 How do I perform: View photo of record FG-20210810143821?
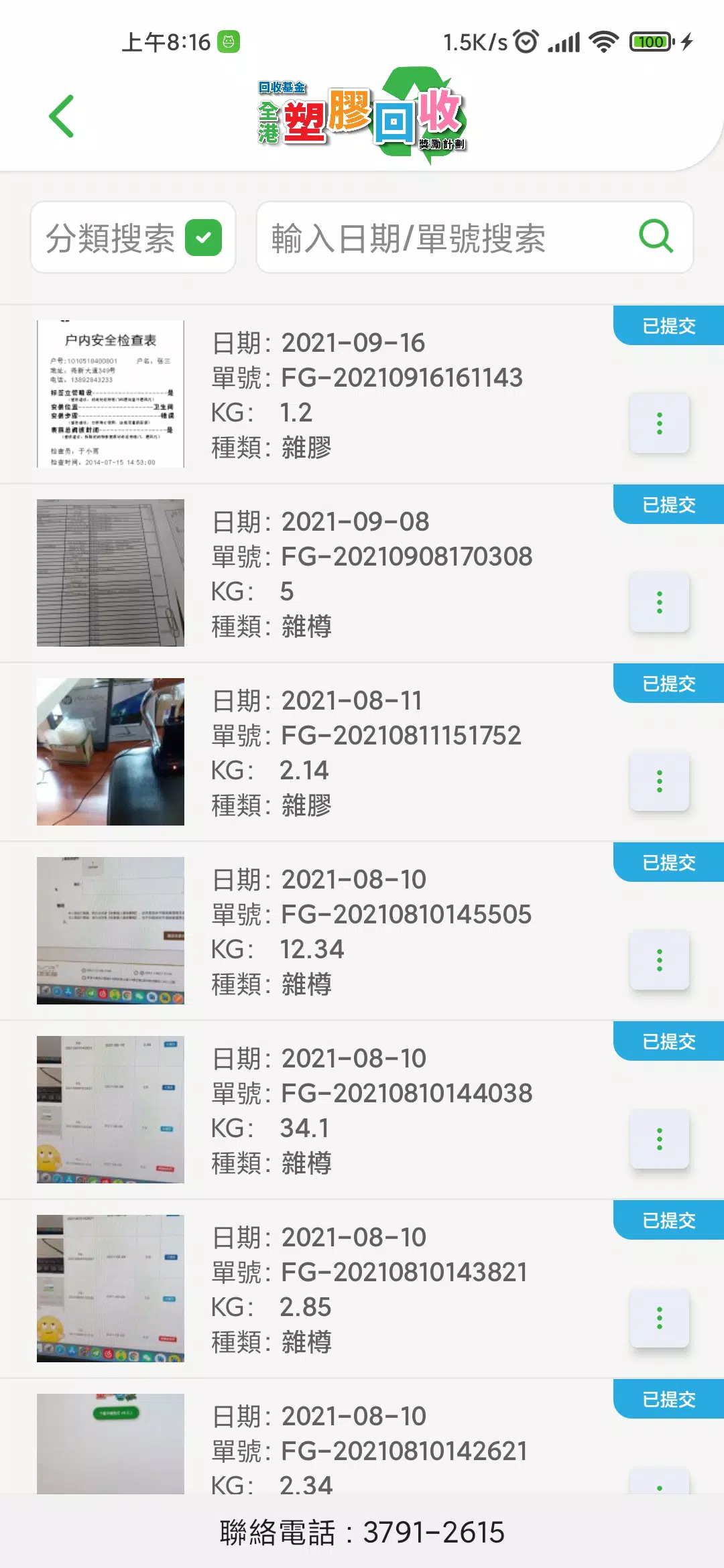pyautogui.click(x=111, y=1289)
